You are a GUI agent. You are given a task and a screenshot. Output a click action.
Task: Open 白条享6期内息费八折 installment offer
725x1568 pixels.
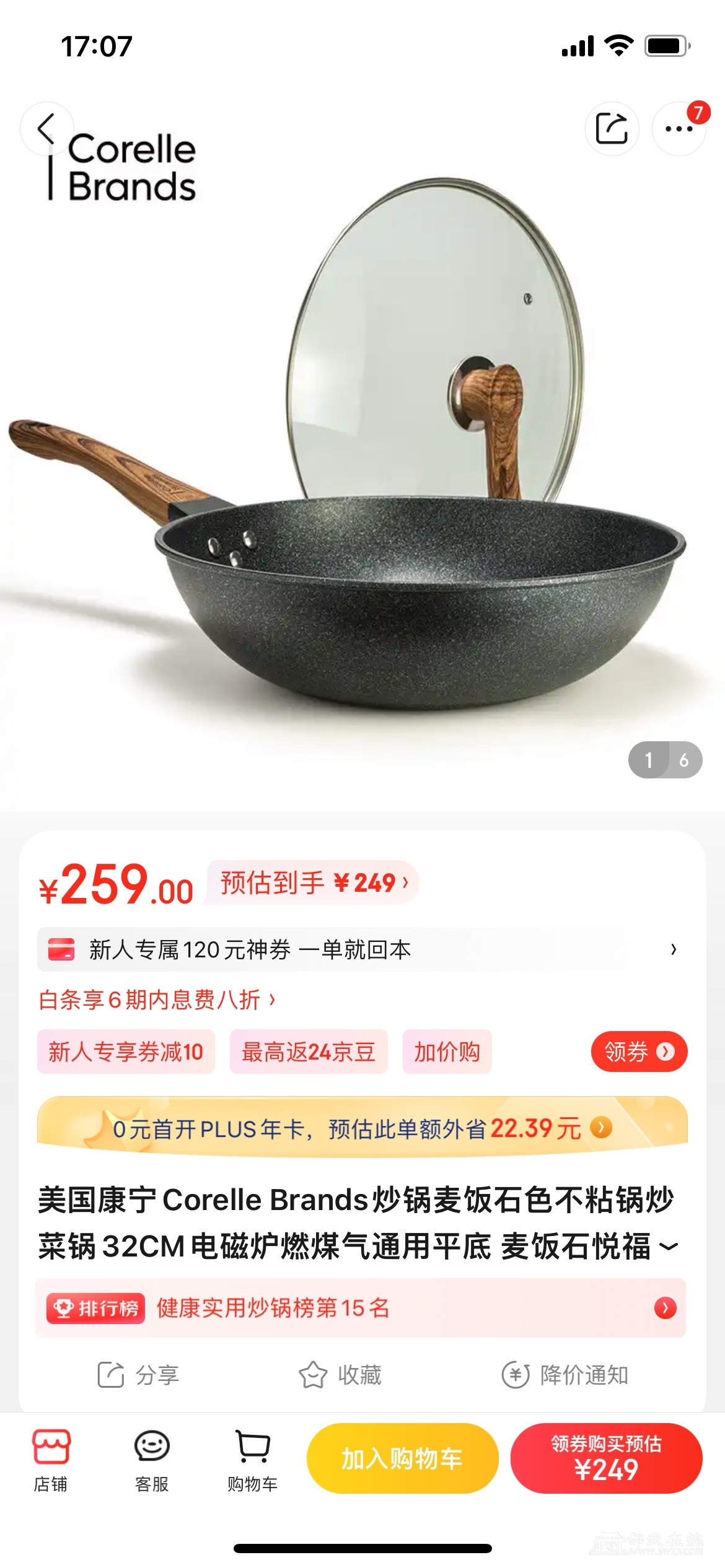pyautogui.click(x=156, y=1000)
